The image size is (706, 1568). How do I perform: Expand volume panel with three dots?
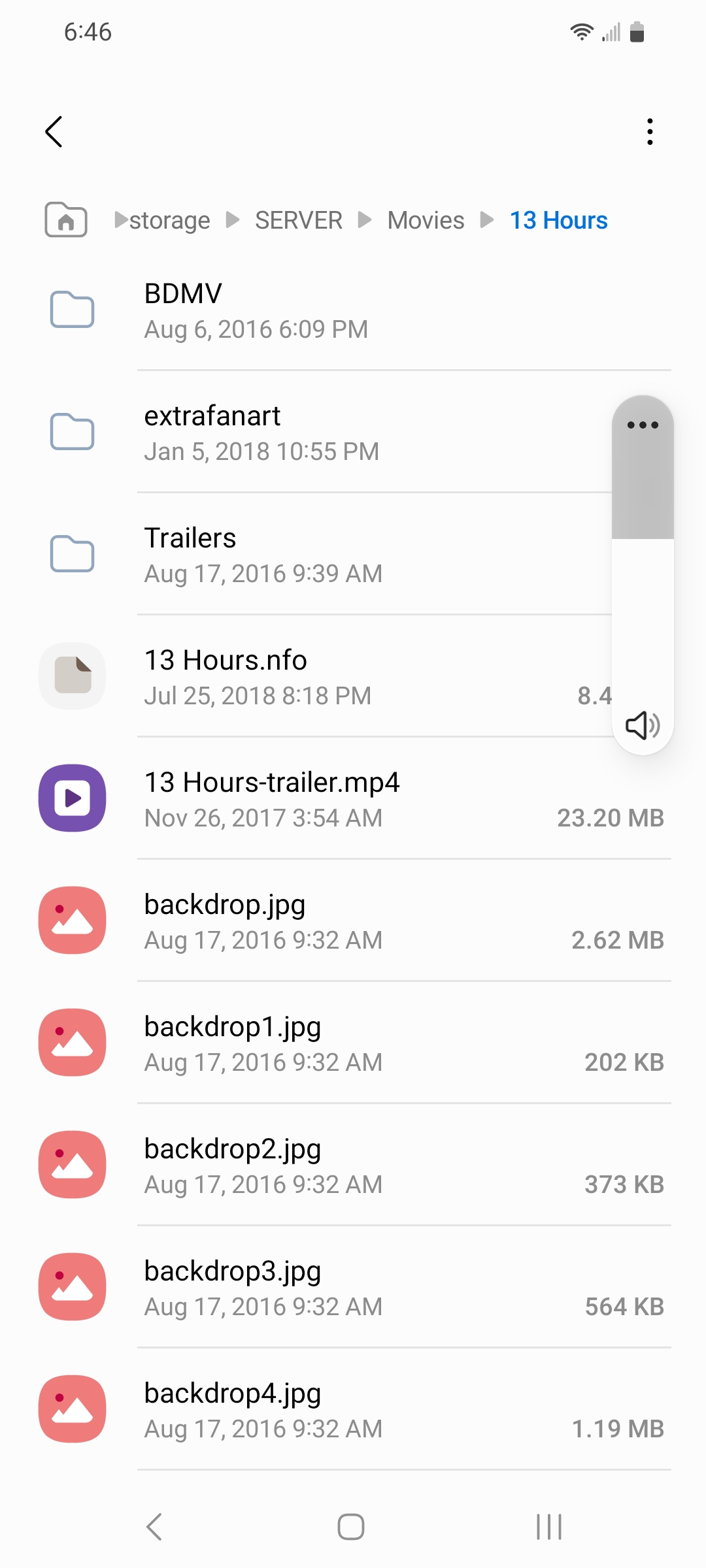coord(643,425)
